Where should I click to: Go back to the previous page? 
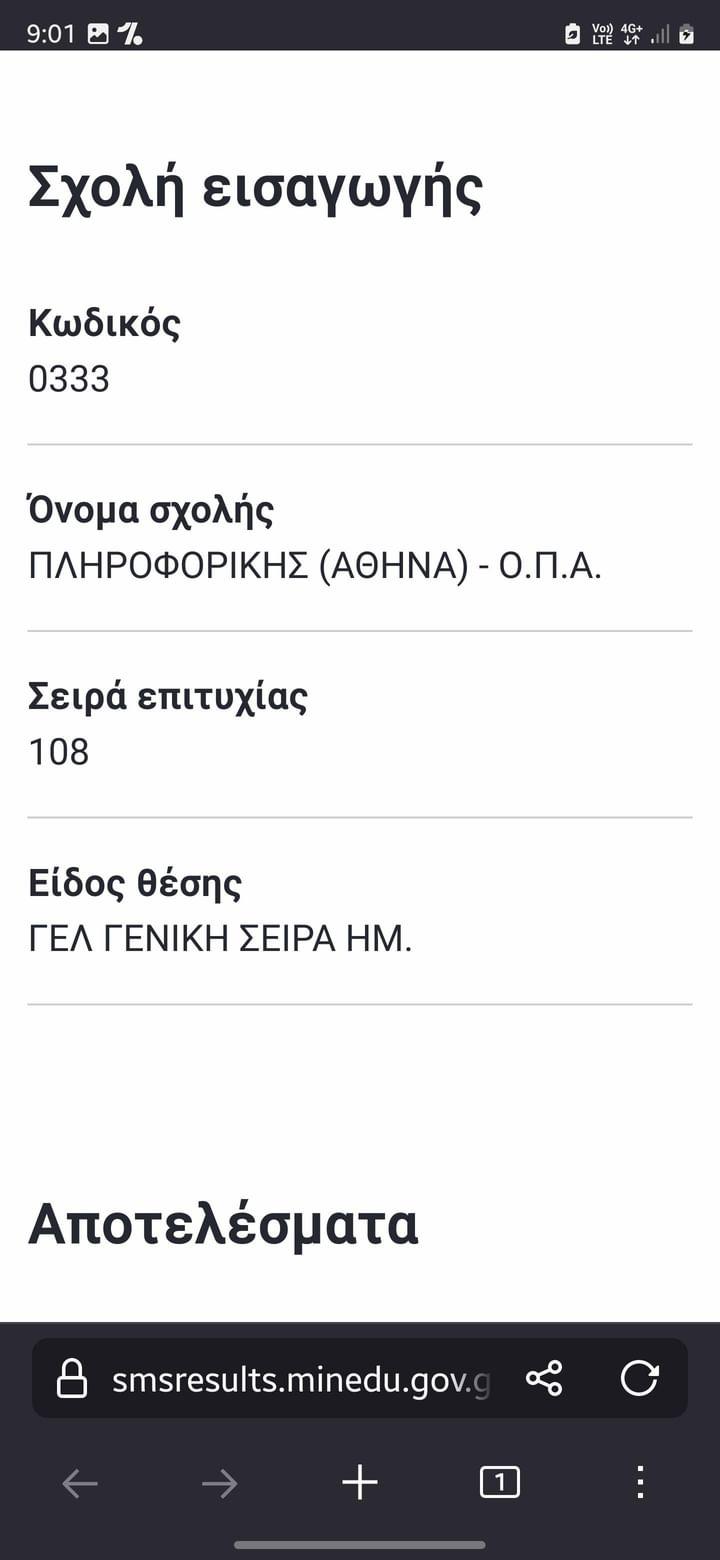pos(80,1483)
